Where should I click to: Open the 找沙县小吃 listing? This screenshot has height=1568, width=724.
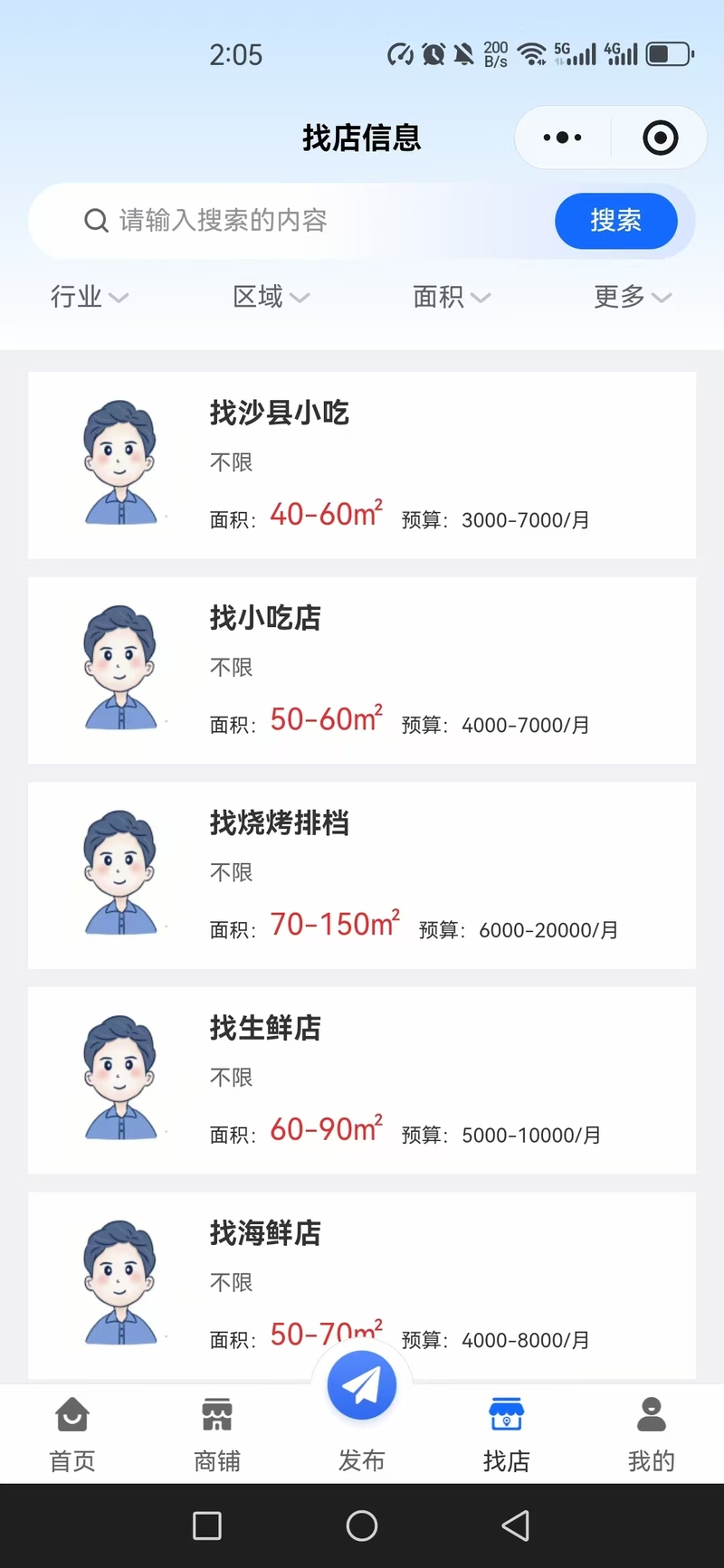tap(362, 465)
